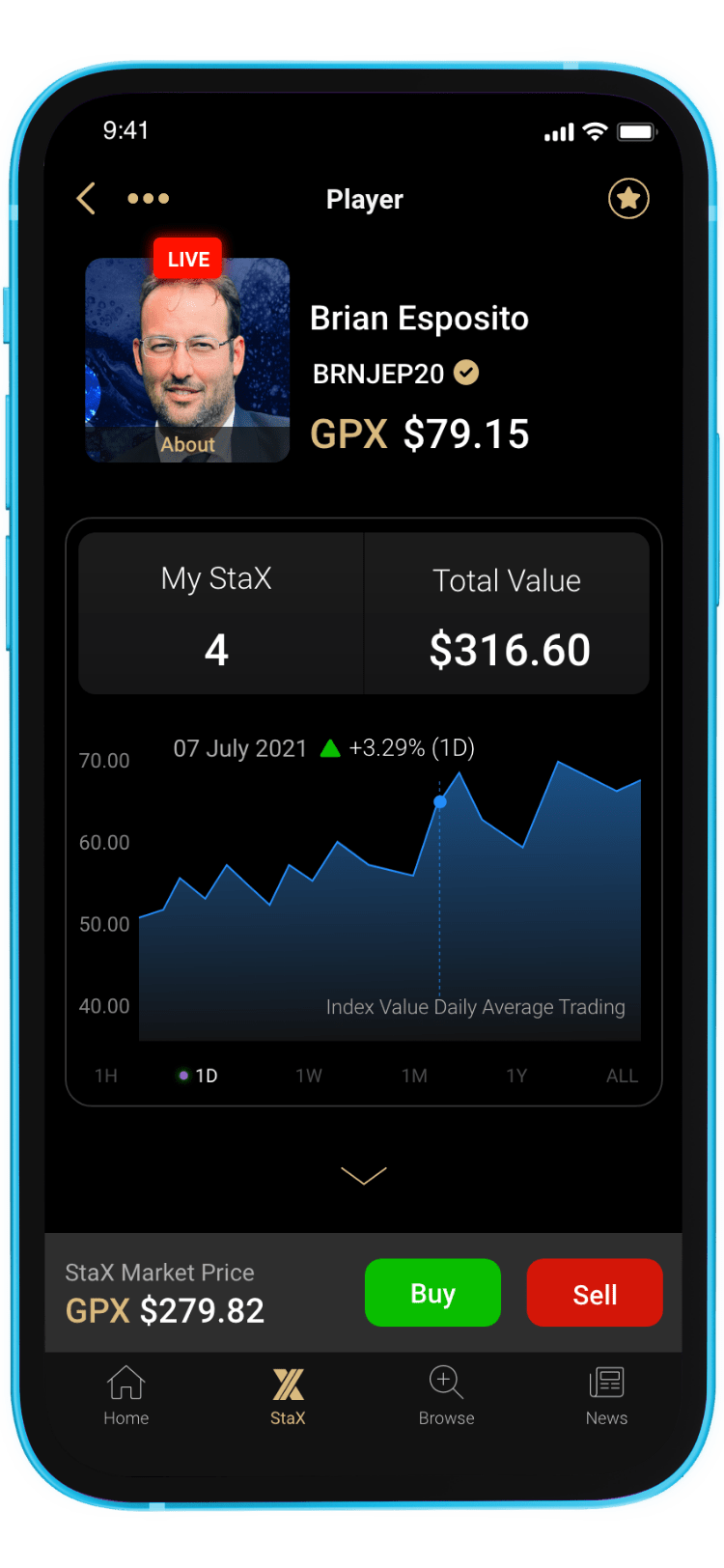Go to the Home tab

(126, 1396)
